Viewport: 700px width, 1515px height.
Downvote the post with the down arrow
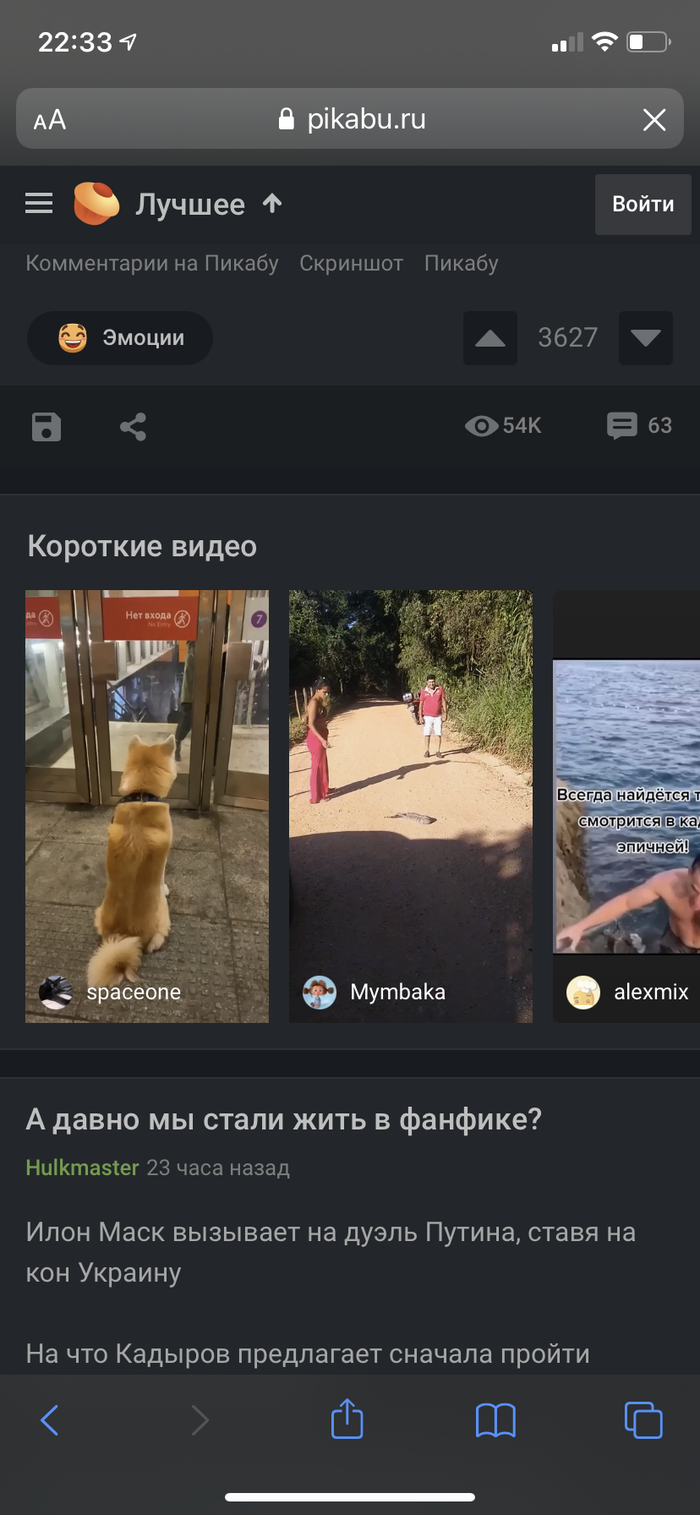tap(645, 338)
